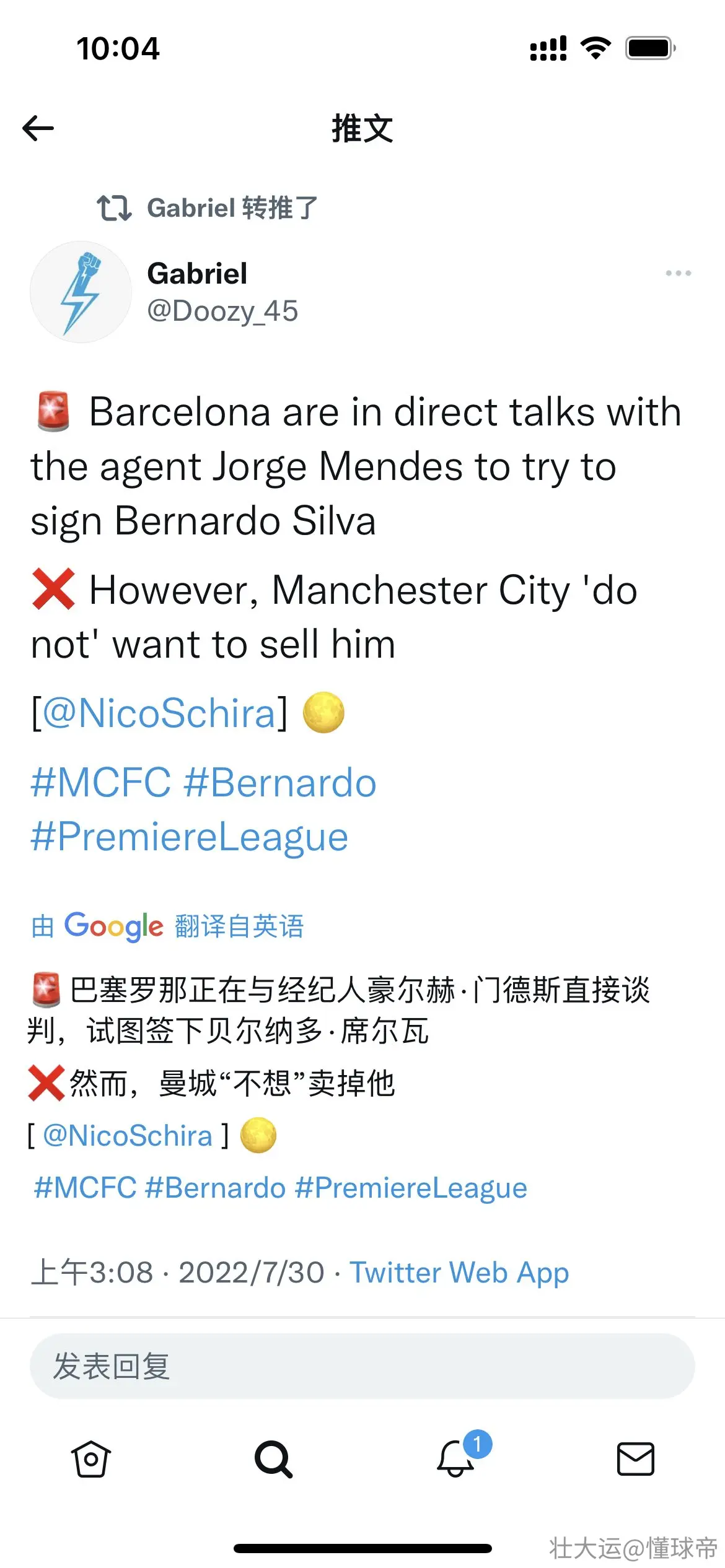Tap the reply input field
This screenshot has height=1568, width=725.
[362, 1365]
